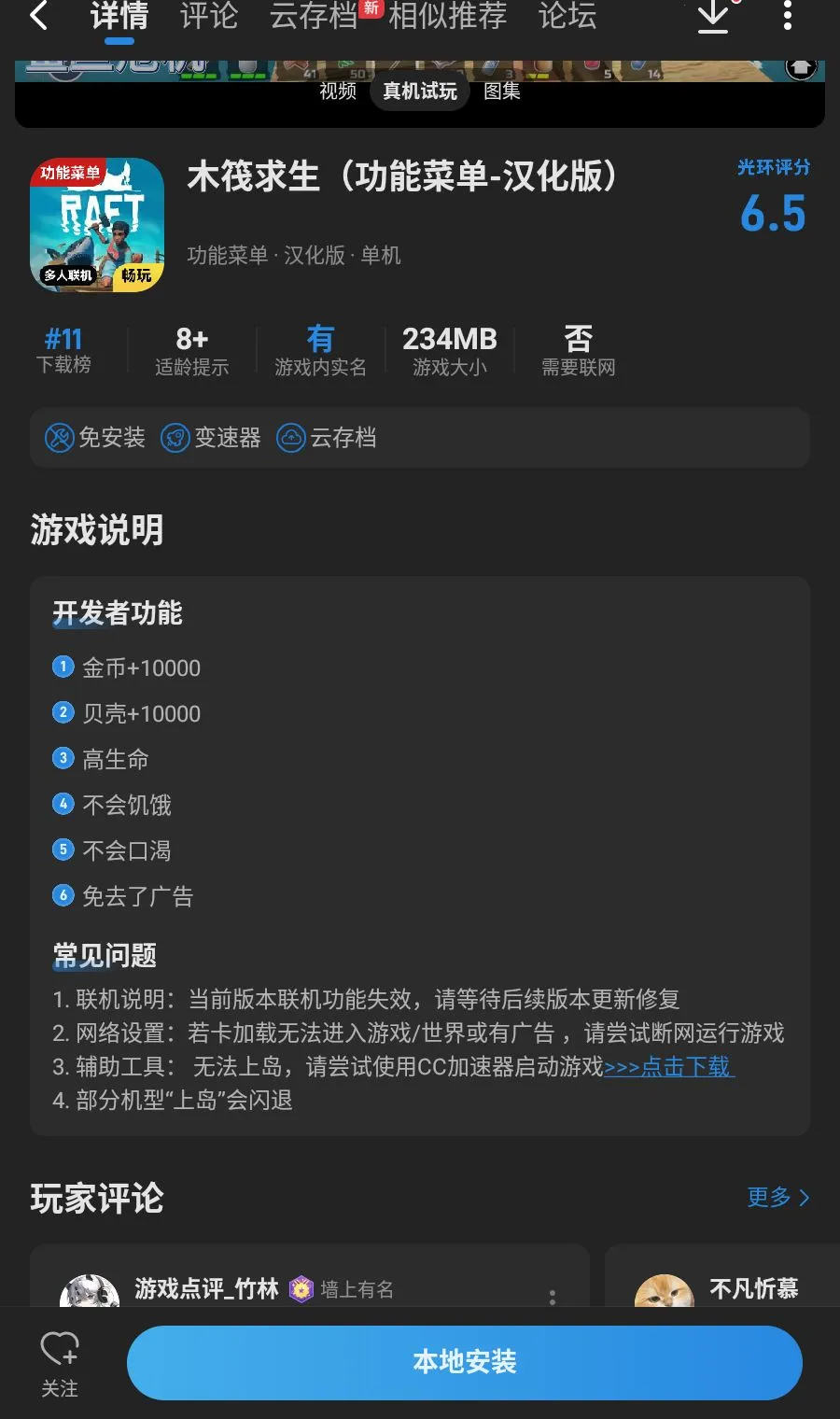840x1419 pixels.
Task: Open the >>>点击下载 link
Action: click(x=669, y=1066)
